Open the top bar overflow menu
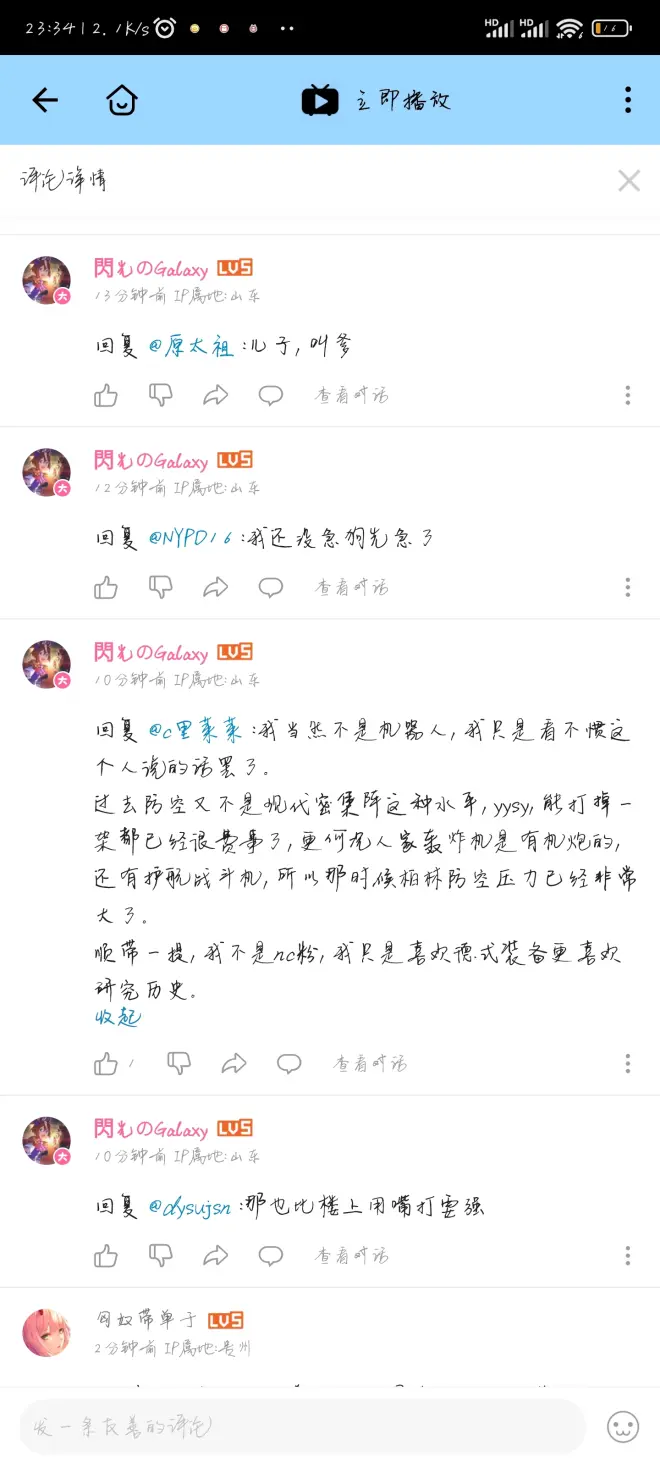This screenshot has height=1467, width=660. pyautogui.click(x=627, y=100)
